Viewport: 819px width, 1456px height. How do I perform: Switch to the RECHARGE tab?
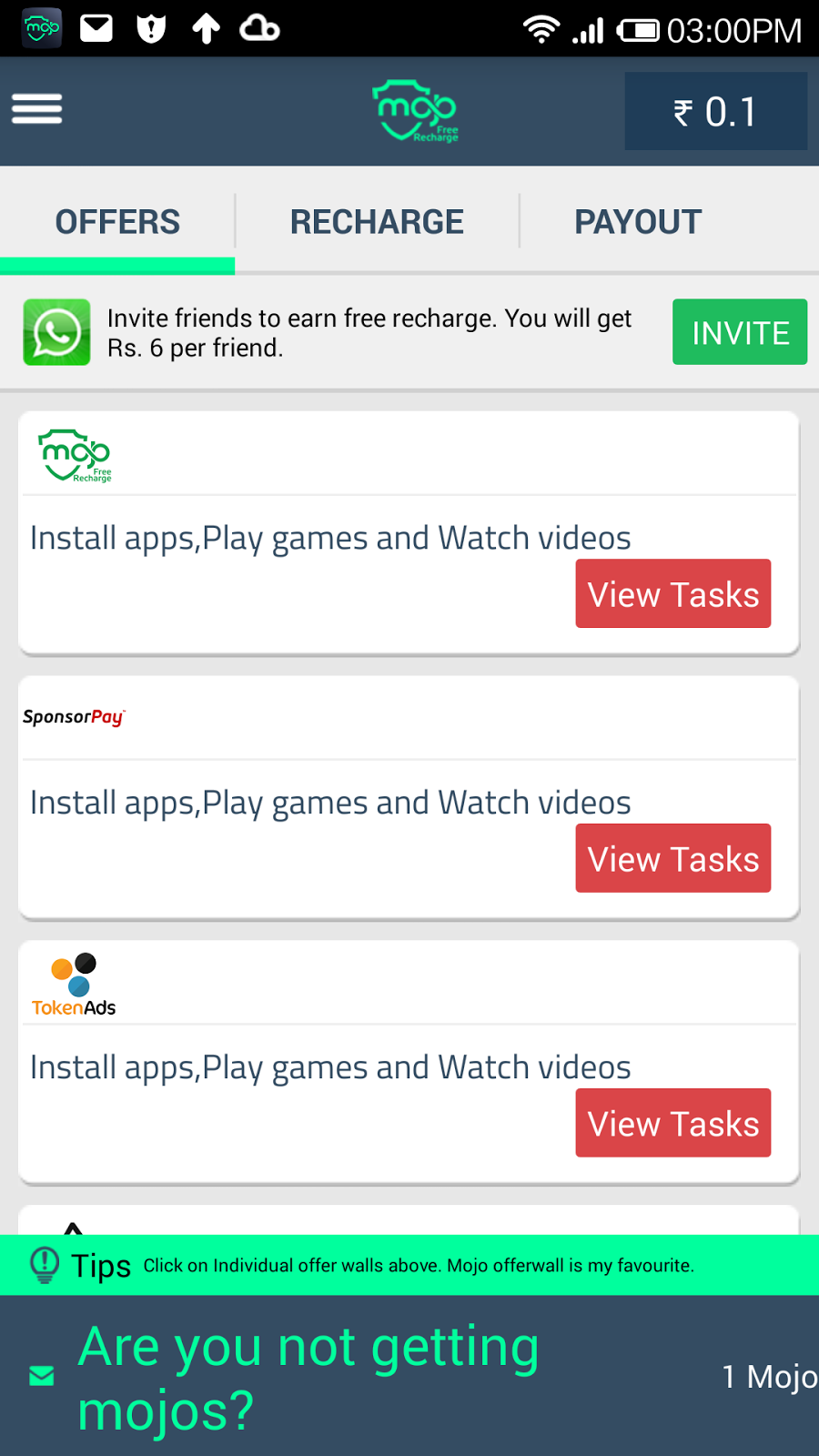(377, 221)
